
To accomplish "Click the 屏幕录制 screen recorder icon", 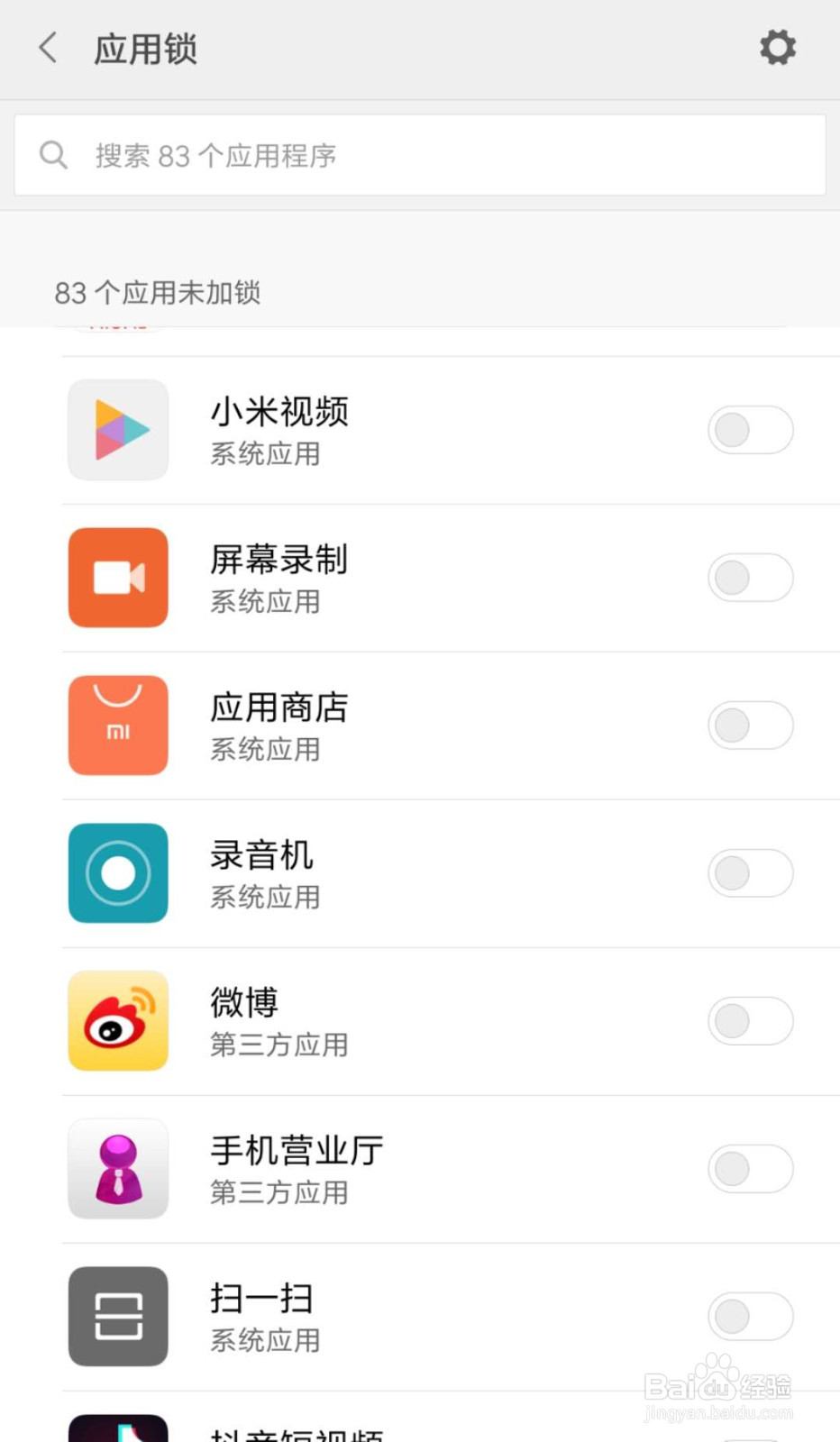I will point(117,578).
